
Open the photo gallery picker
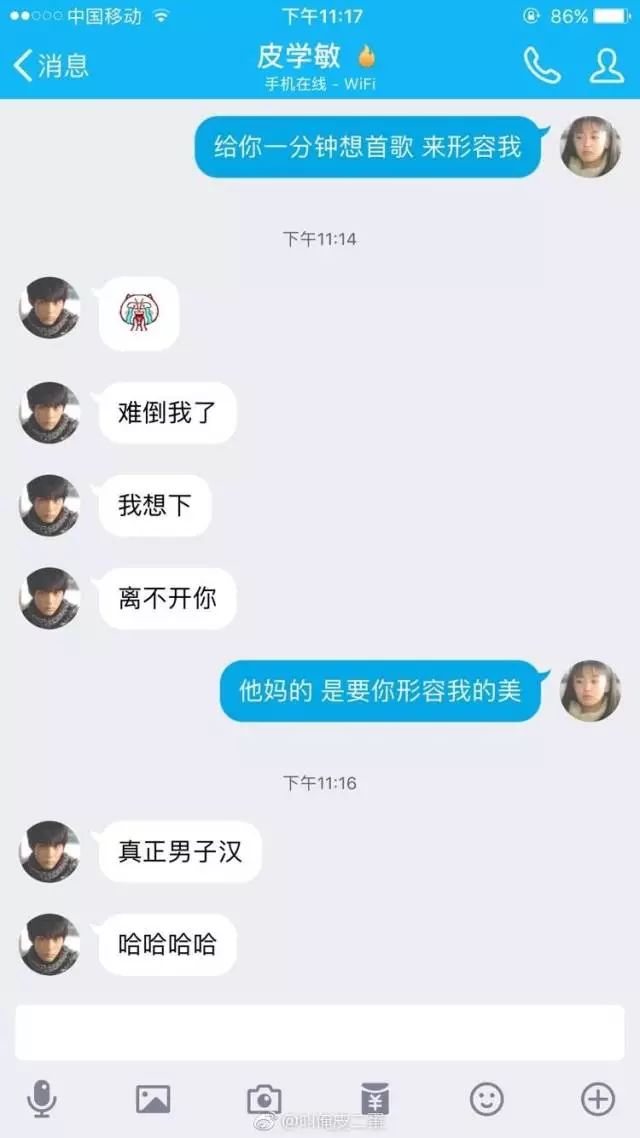153,1099
